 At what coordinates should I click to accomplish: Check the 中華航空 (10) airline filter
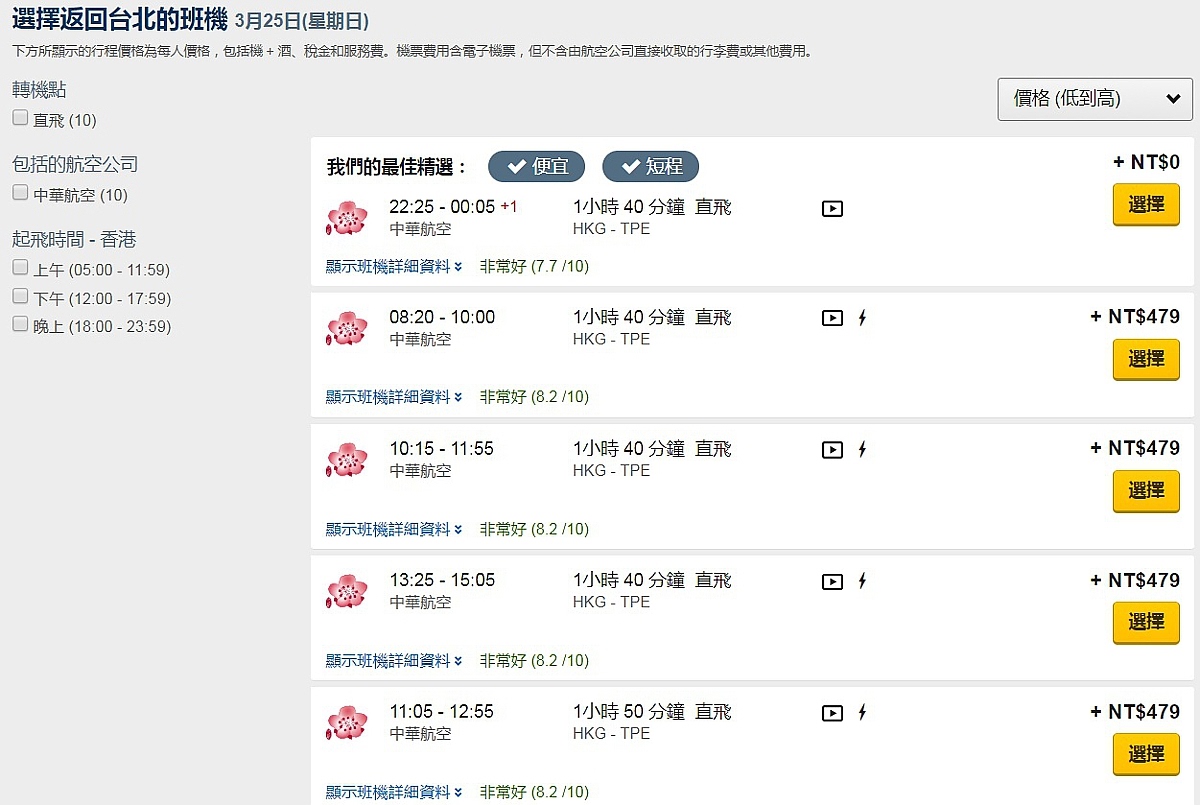(x=20, y=192)
